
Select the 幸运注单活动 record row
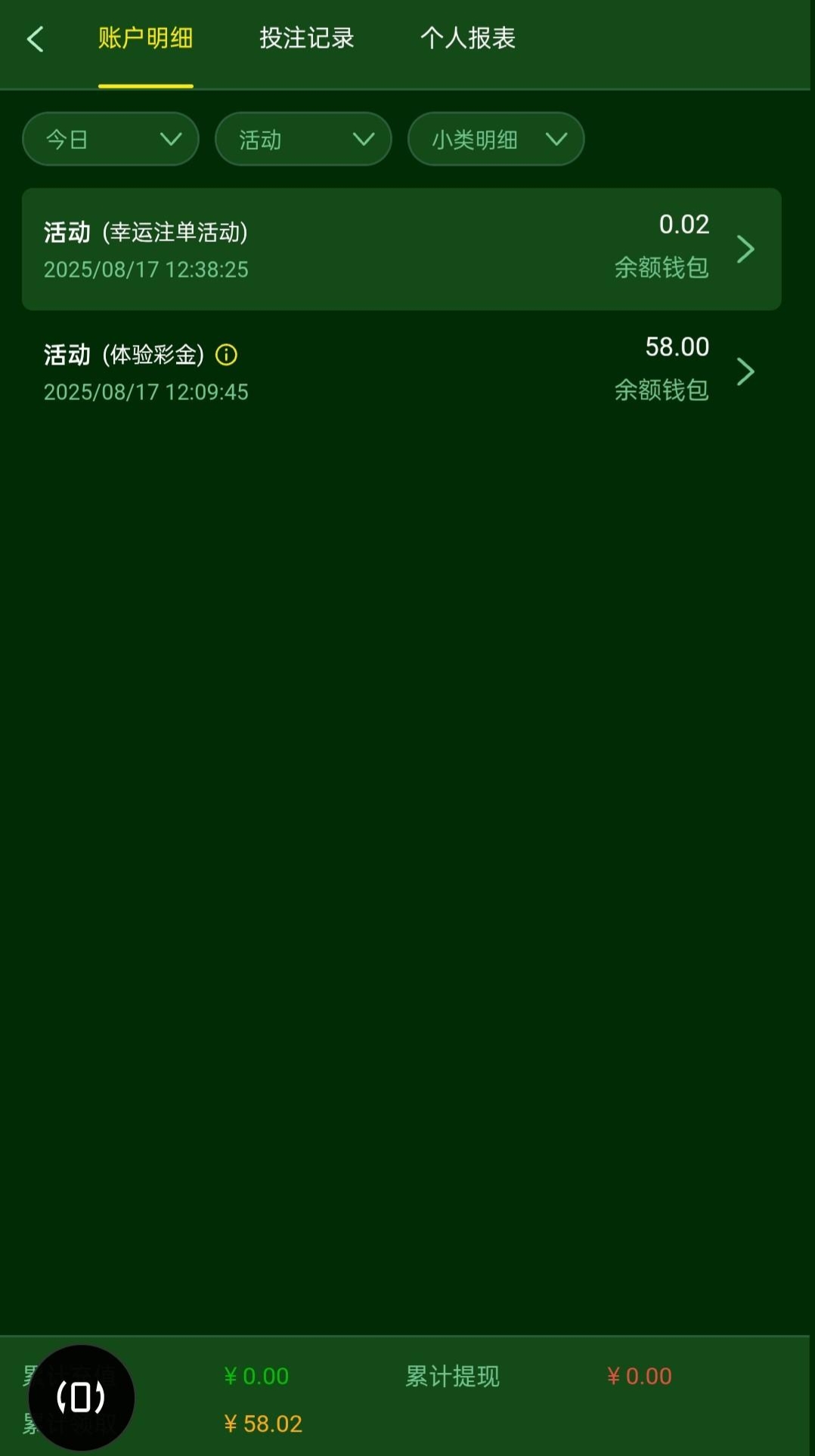click(x=378, y=248)
